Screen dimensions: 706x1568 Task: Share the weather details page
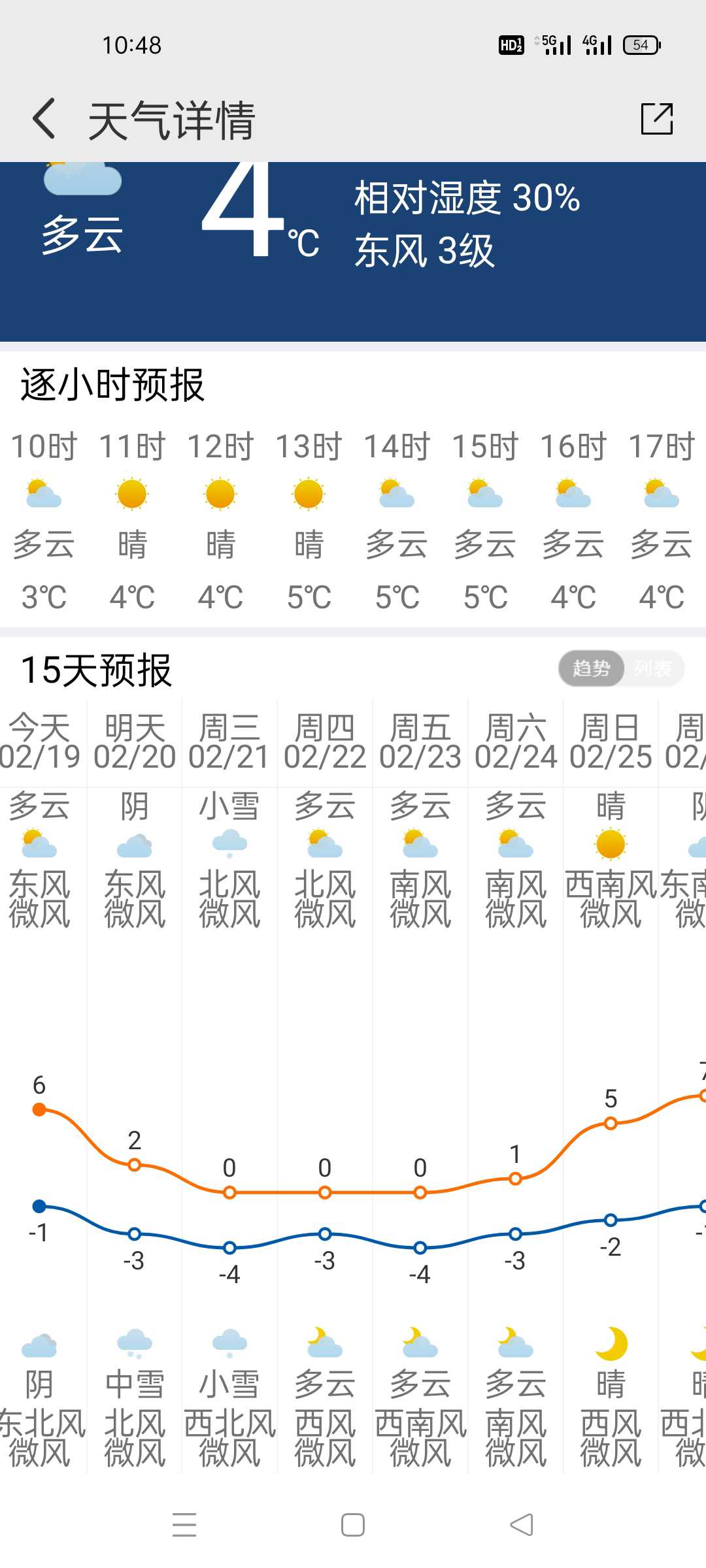click(x=657, y=119)
